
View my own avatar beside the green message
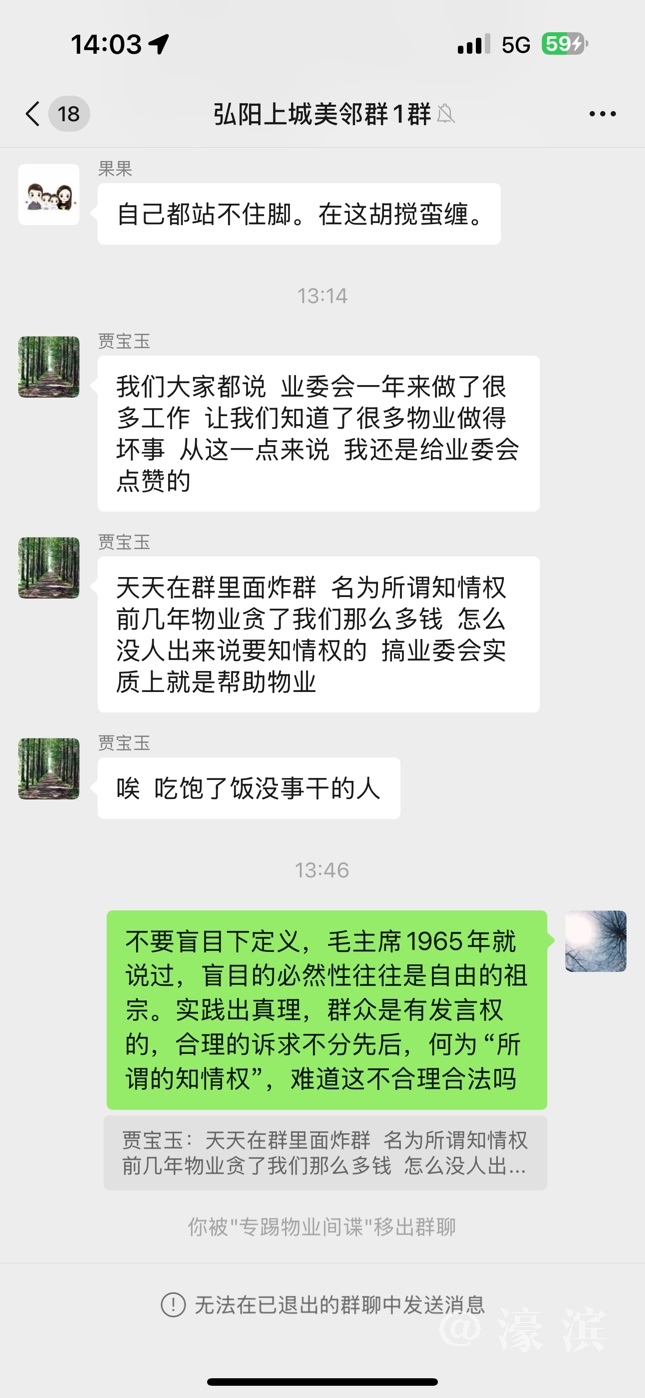click(x=596, y=941)
